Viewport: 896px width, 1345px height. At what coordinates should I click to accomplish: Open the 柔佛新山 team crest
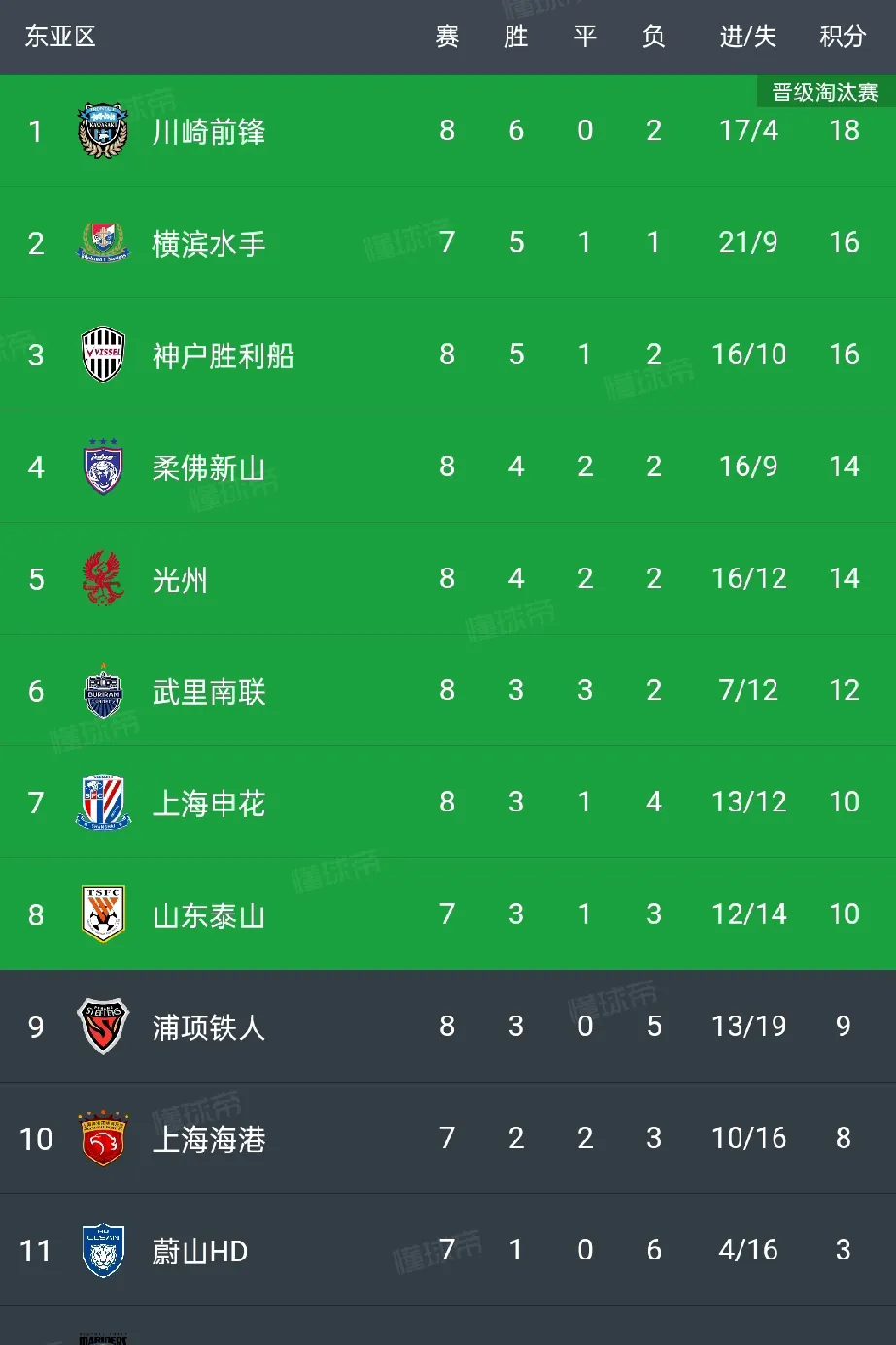103,466
